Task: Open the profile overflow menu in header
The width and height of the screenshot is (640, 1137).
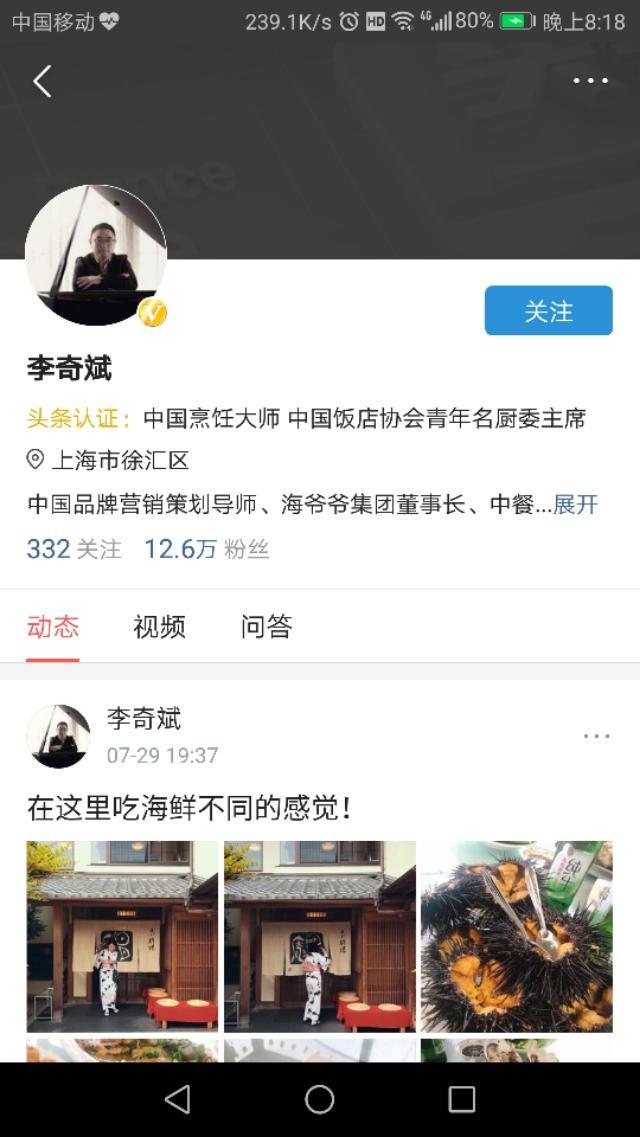Action: coord(590,81)
